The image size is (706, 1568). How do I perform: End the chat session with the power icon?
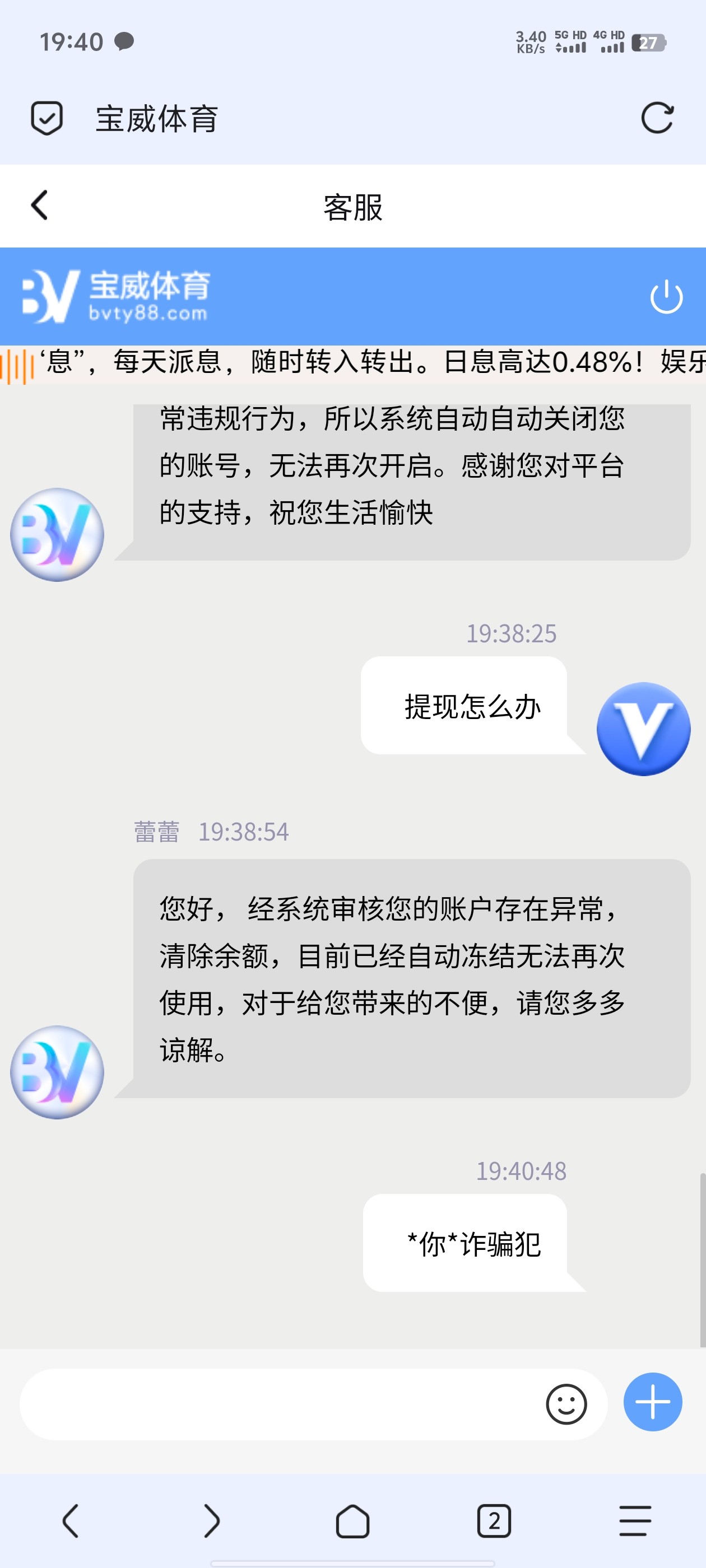click(x=666, y=296)
